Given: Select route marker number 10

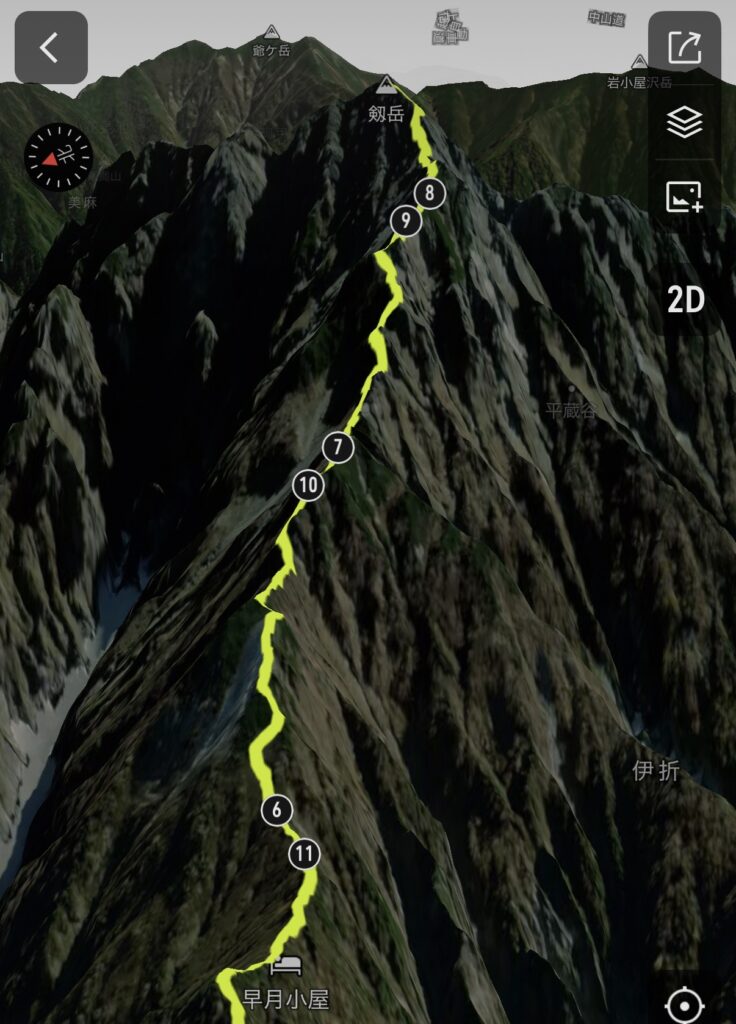Looking at the screenshot, I should coord(309,486).
